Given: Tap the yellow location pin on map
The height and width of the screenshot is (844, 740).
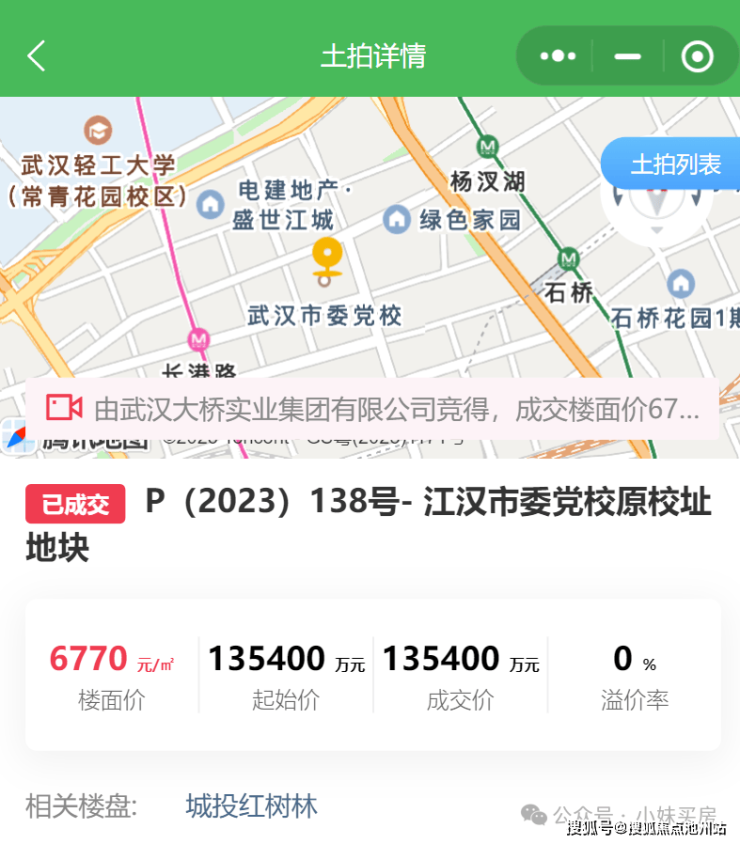Looking at the screenshot, I should (x=327, y=259).
